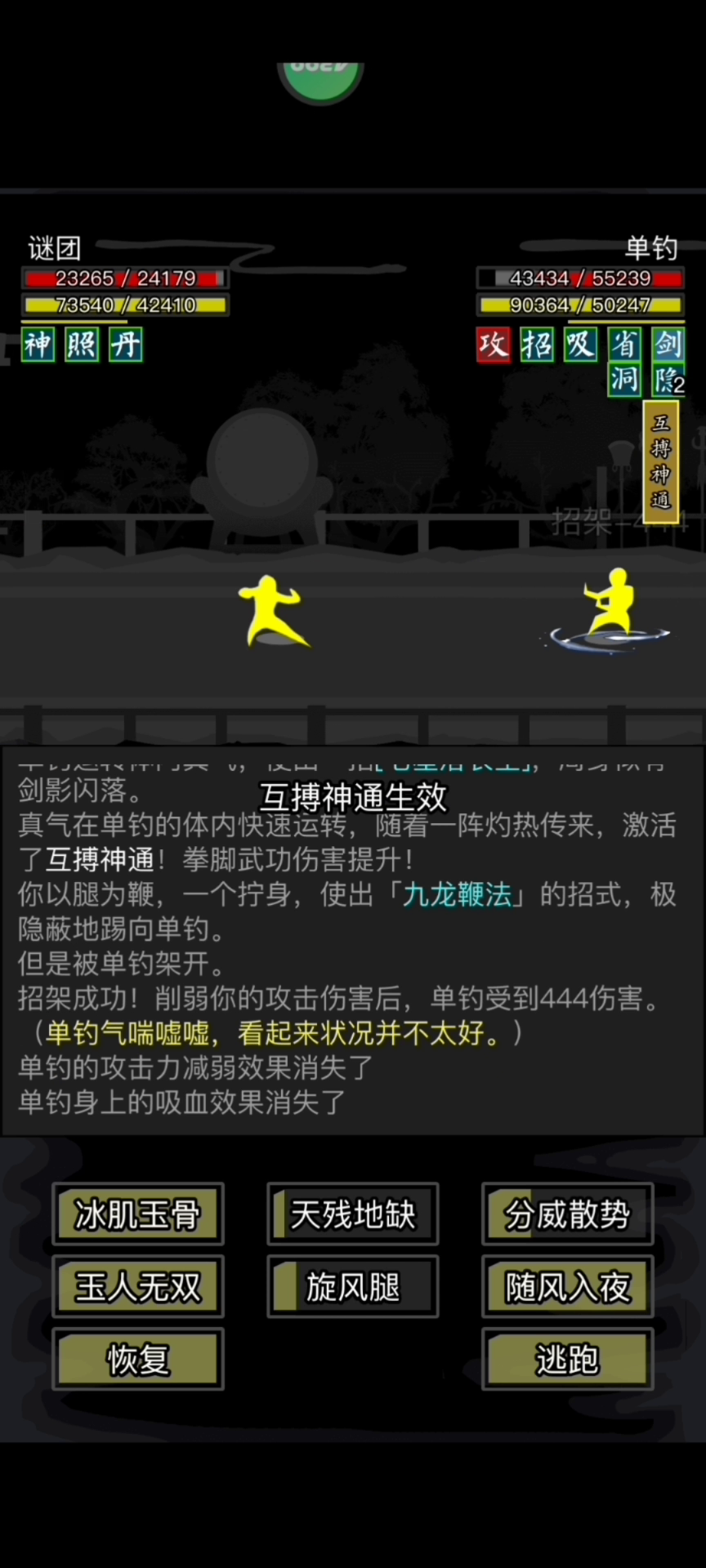Check the 省 status icon
This screenshot has width=706, height=1568.
coord(624,345)
